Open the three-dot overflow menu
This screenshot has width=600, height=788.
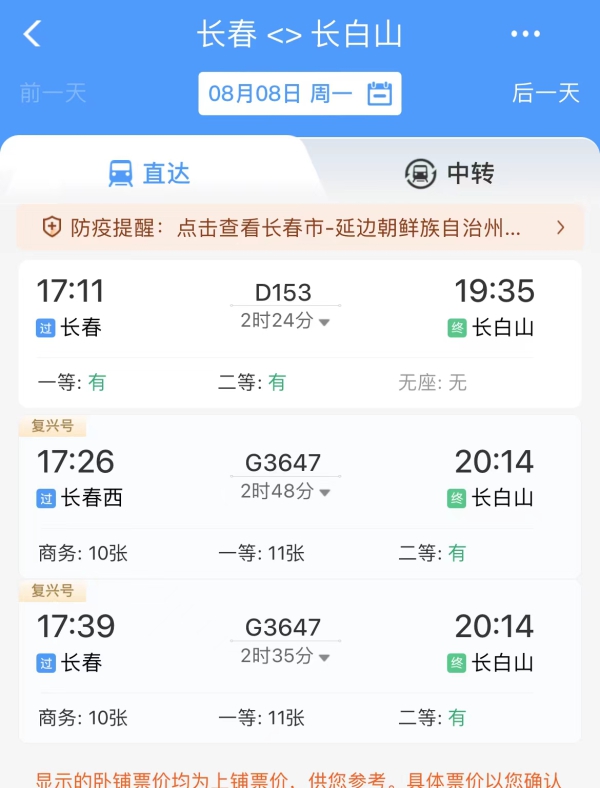coord(525,35)
